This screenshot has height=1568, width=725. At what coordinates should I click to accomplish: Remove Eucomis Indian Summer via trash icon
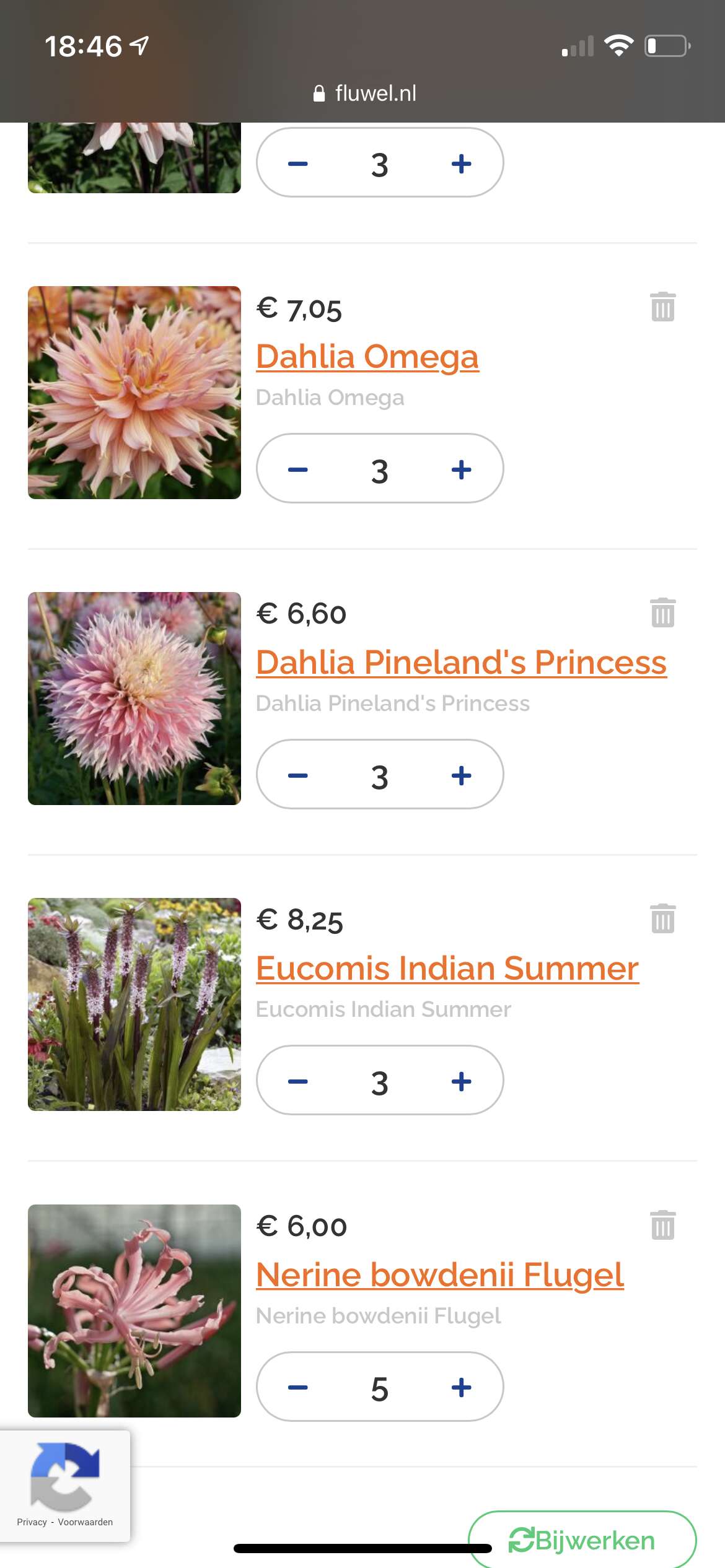[662, 918]
